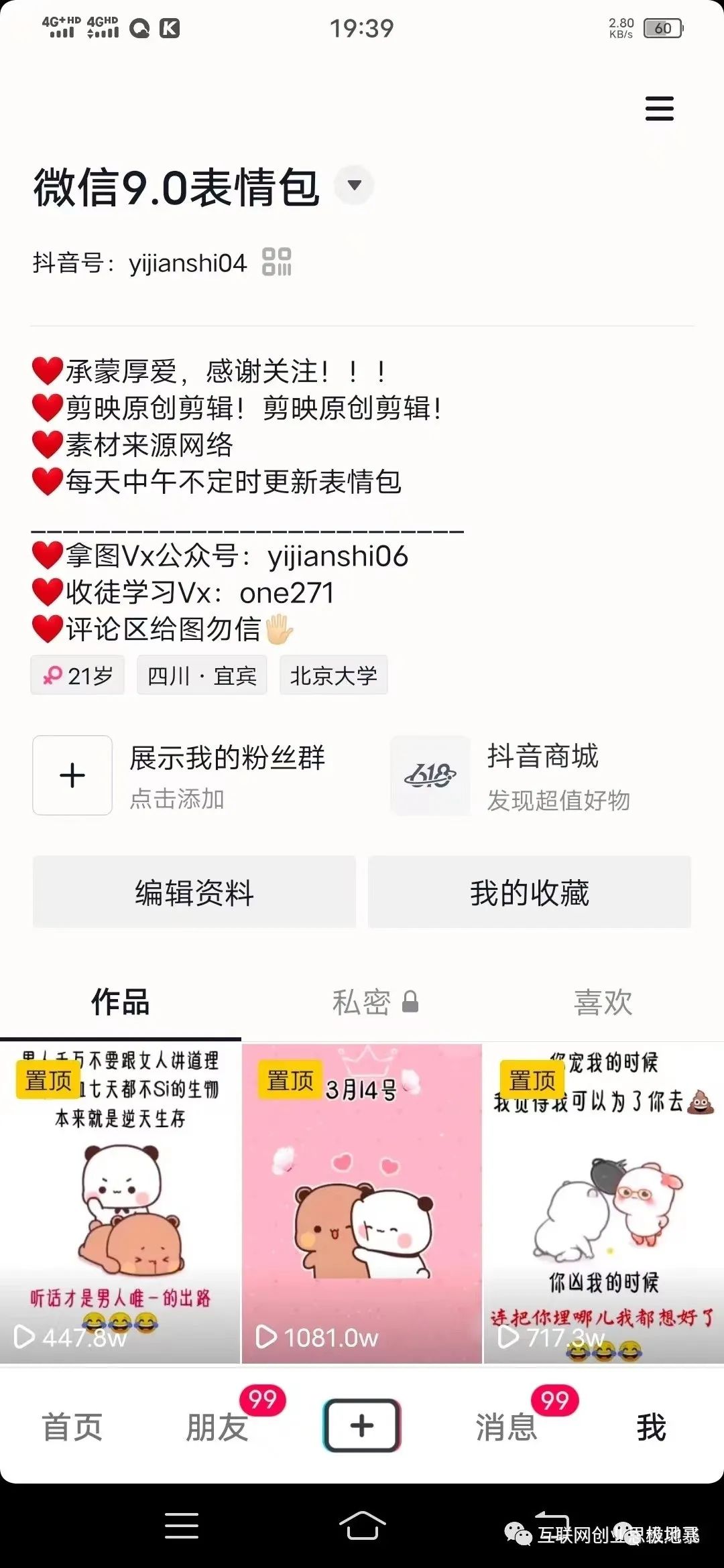Open 我的收藏 favorites
Screen dimensions: 724x1568
coord(529,892)
